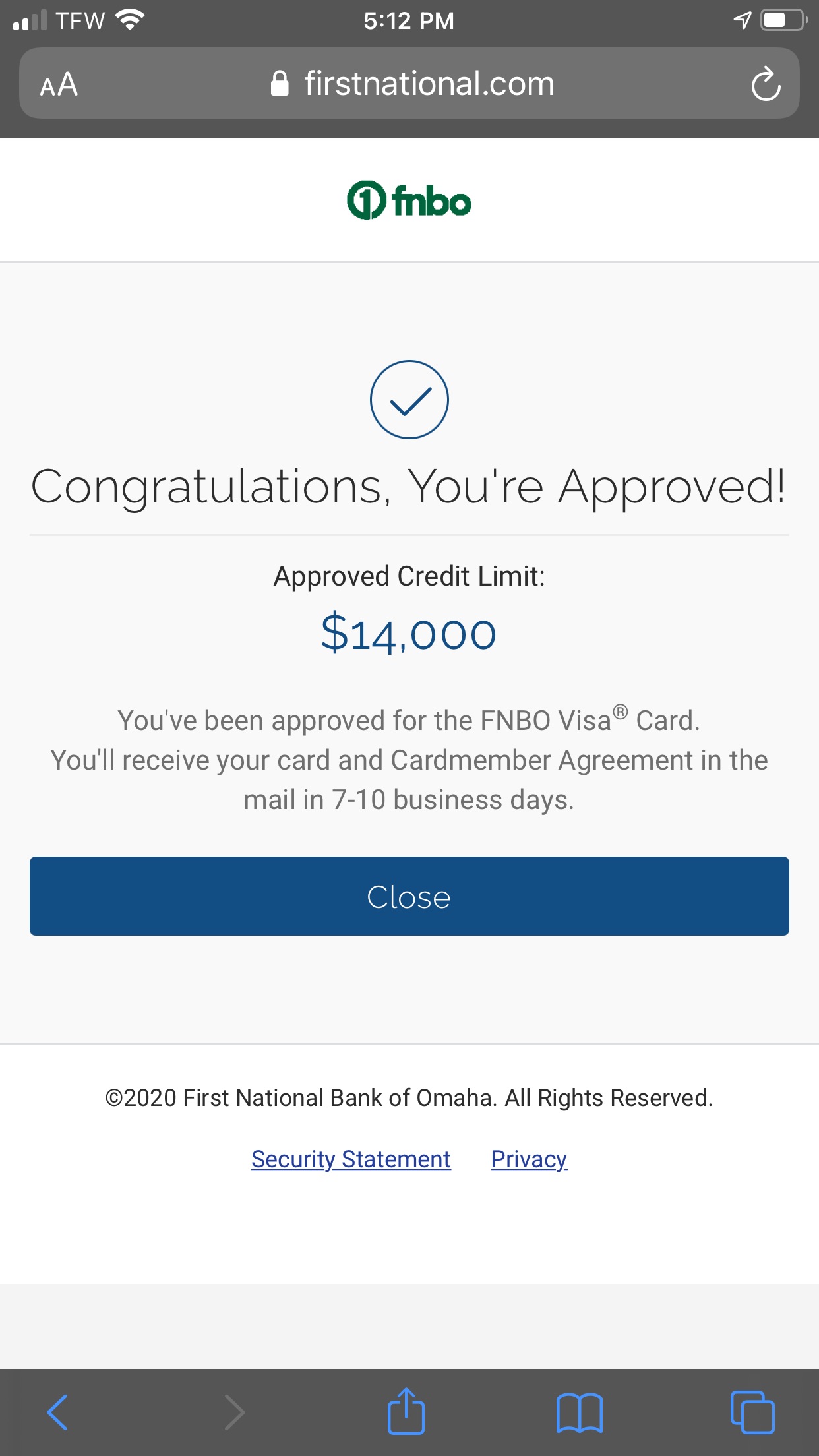Image resolution: width=819 pixels, height=1456 pixels.
Task: Open the Security Statement link
Action: click(x=351, y=1159)
